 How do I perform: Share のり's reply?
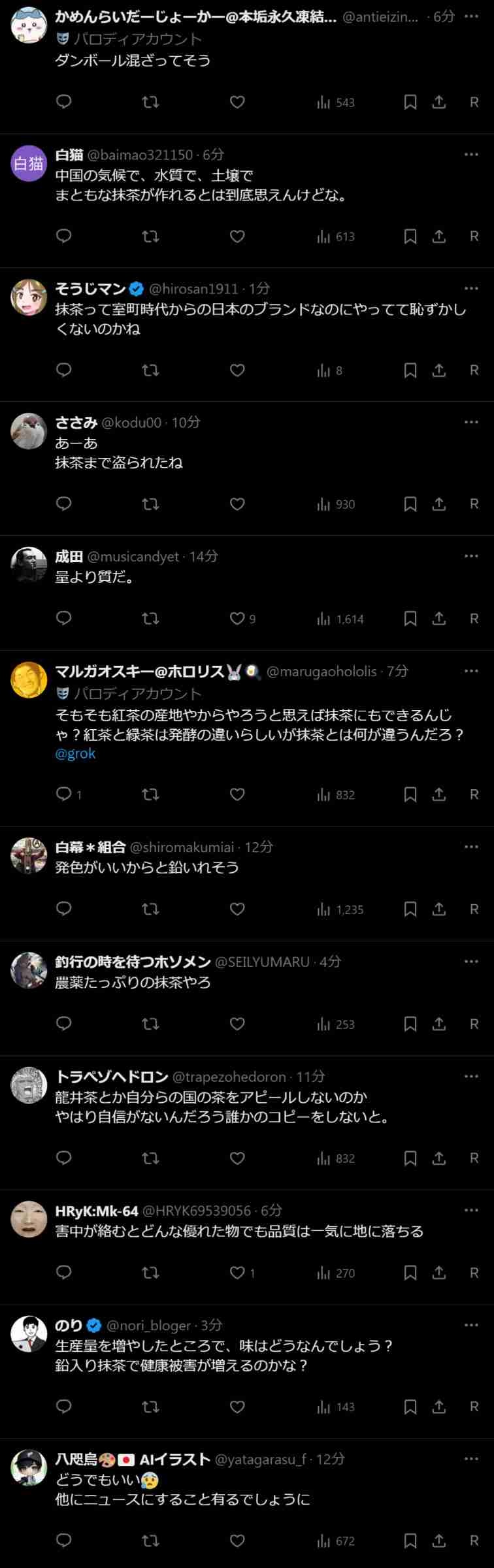[439, 1407]
